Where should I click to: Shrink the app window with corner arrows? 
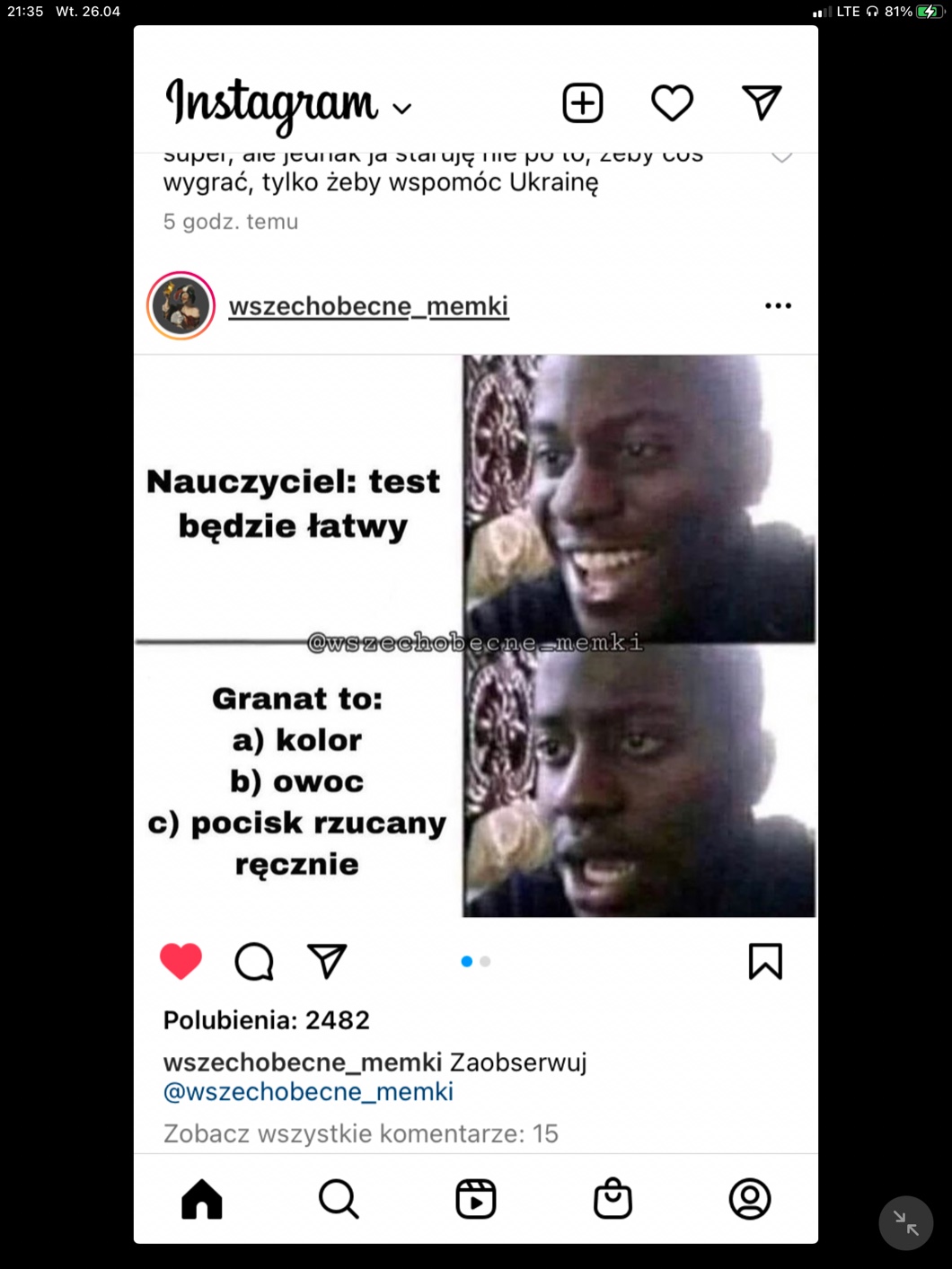[905, 1222]
